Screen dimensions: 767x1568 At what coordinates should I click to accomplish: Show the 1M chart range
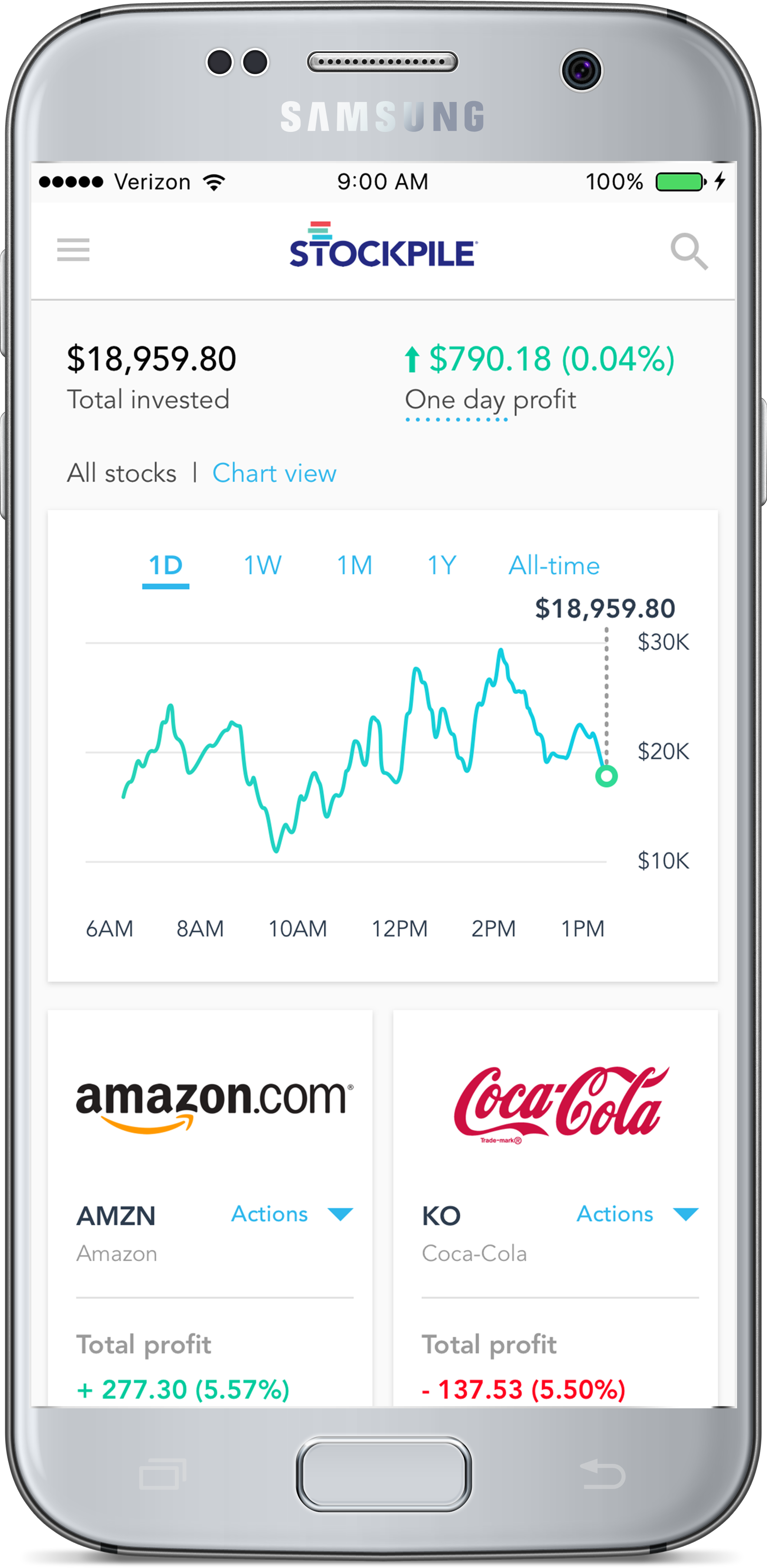[x=355, y=566]
